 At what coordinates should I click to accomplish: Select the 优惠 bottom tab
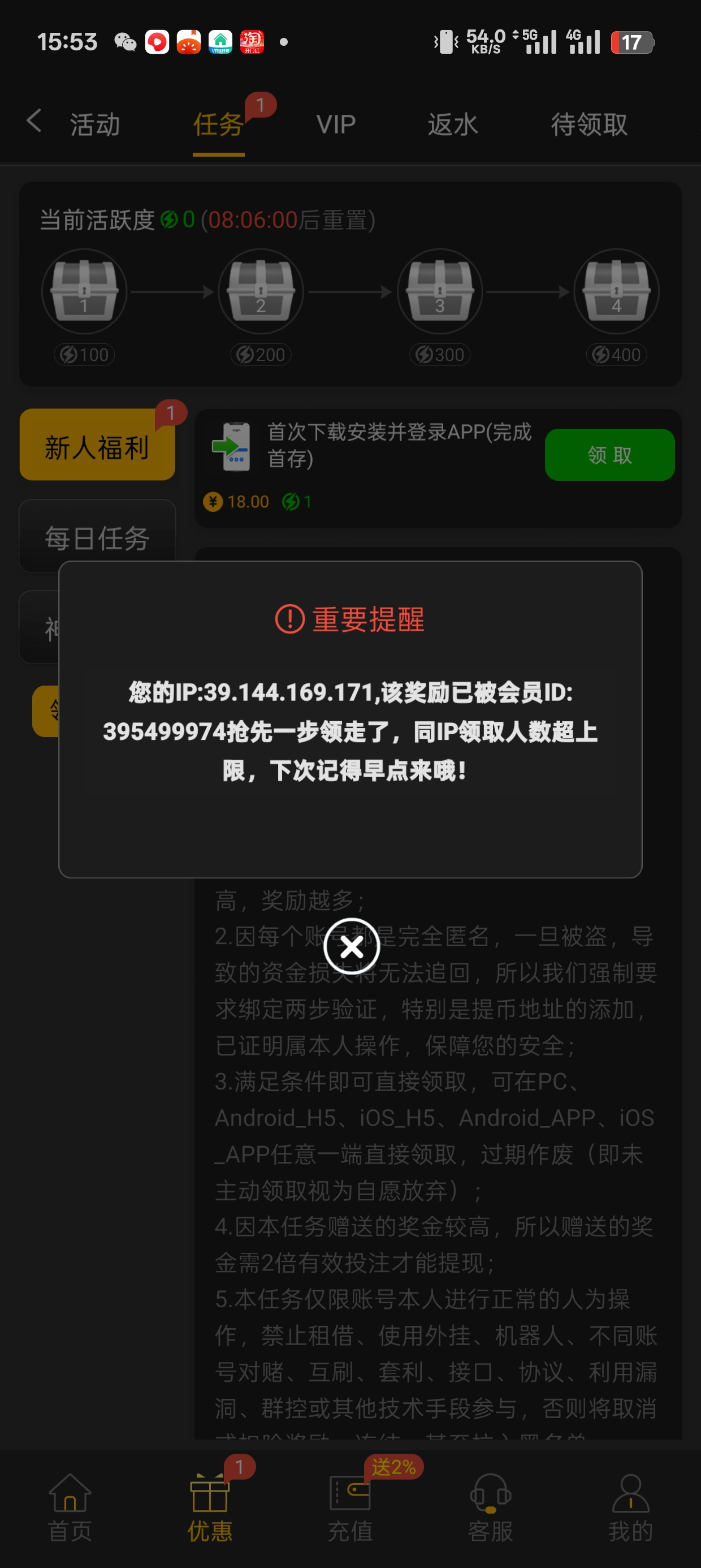coord(210,1507)
